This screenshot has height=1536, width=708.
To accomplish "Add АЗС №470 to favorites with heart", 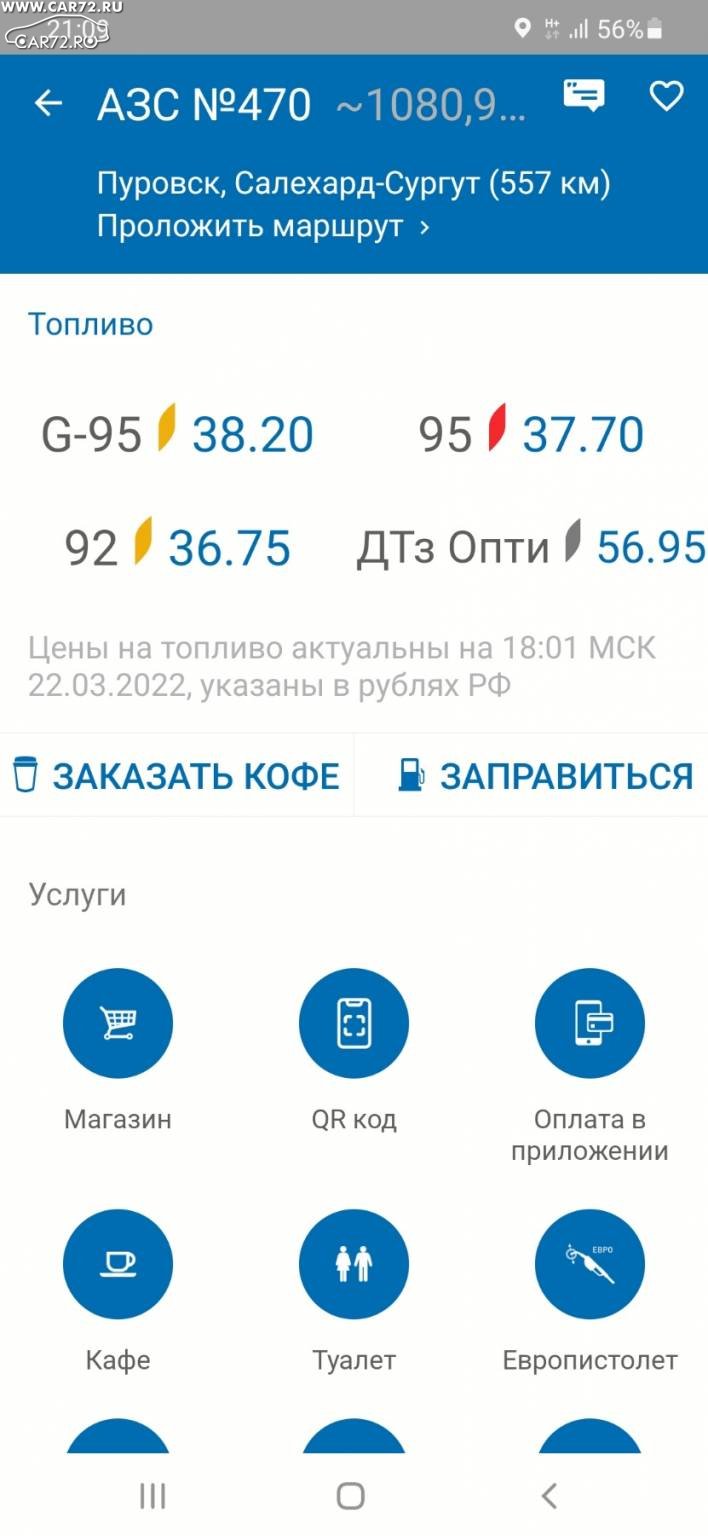I will pos(666,96).
